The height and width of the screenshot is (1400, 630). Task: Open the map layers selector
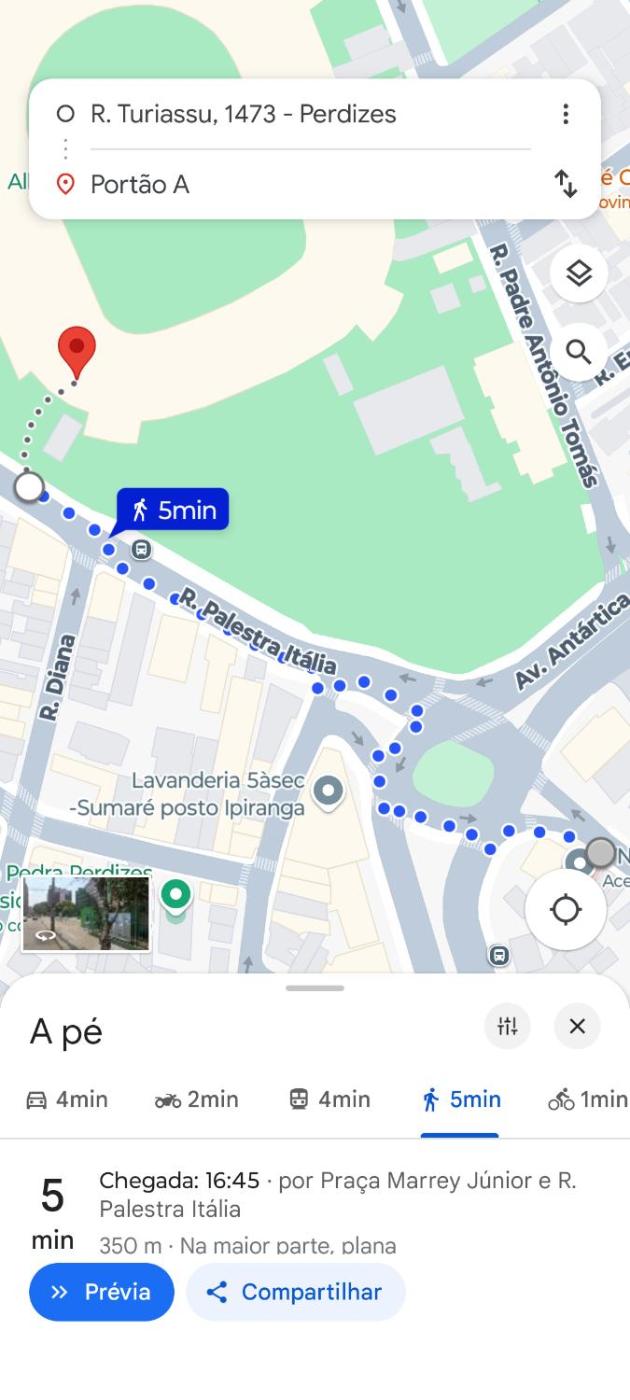(x=579, y=273)
